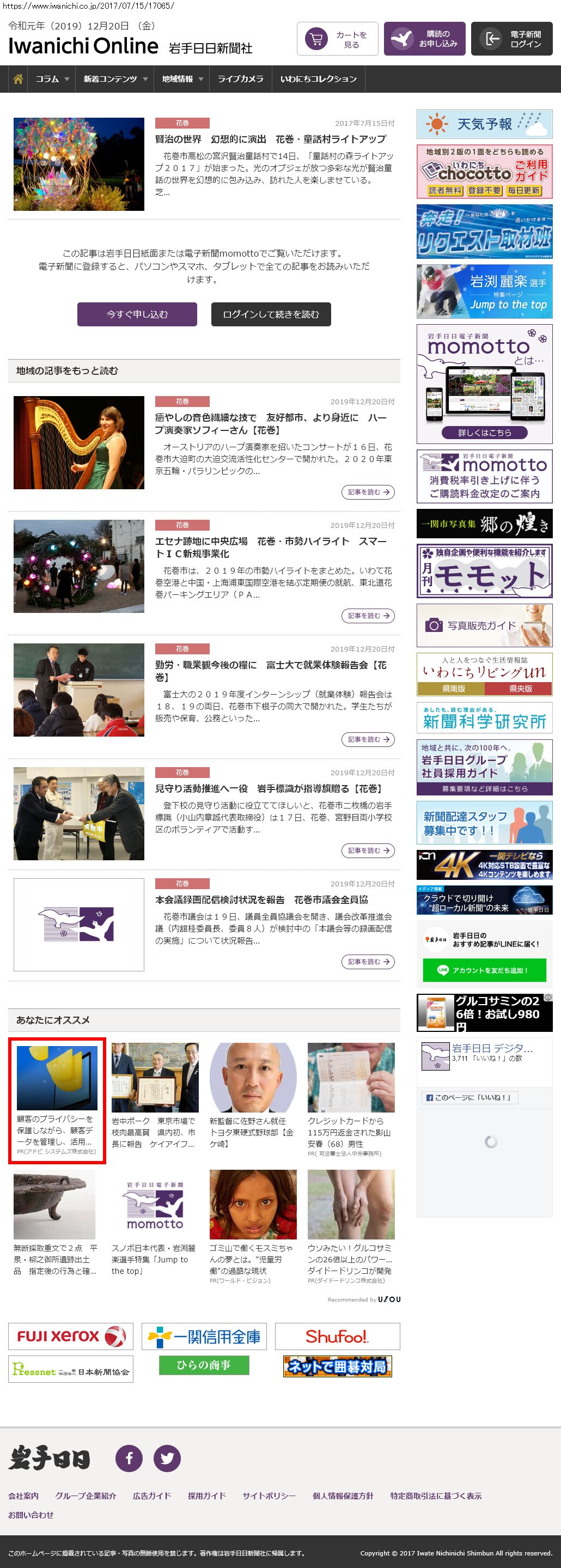Select ログインして続きを読む button
The image size is (561, 1568).
point(271,314)
